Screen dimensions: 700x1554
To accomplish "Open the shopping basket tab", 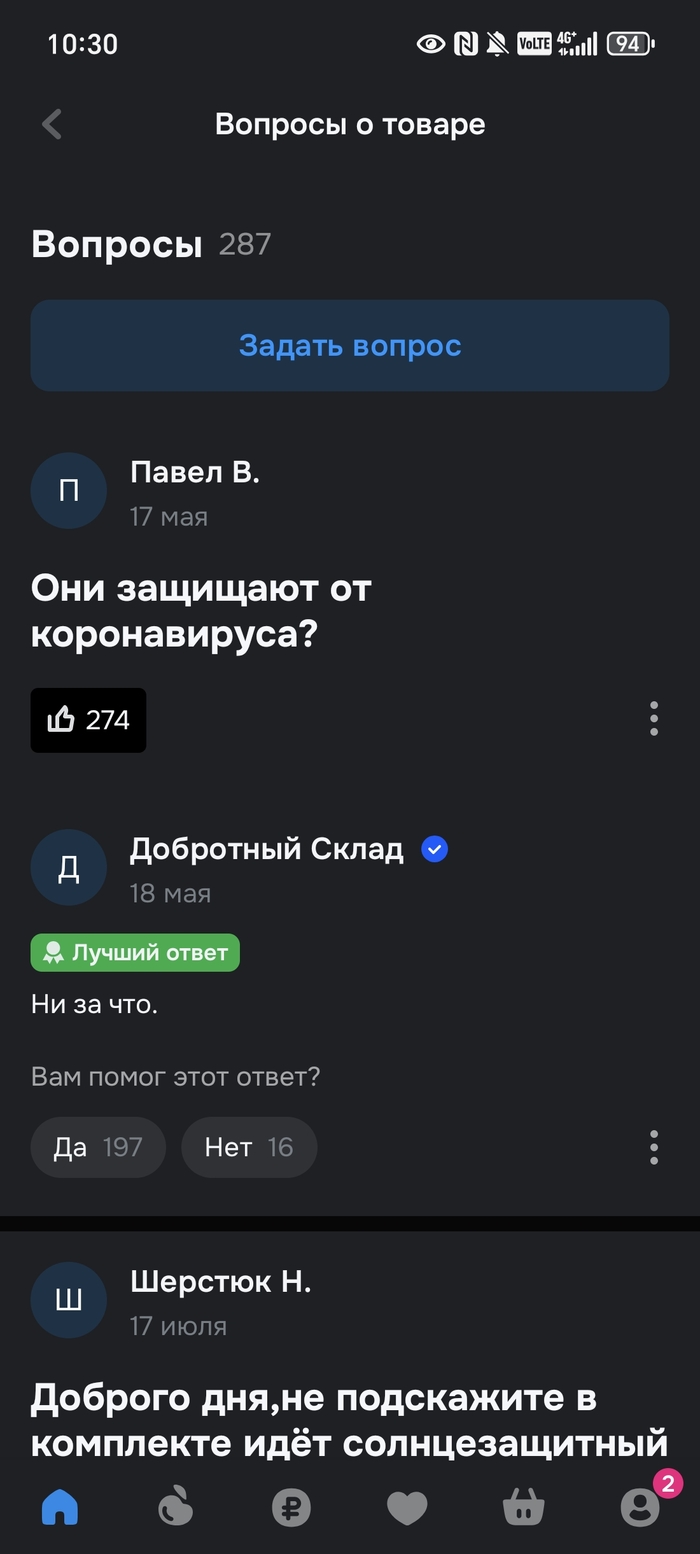I will click(523, 1507).
